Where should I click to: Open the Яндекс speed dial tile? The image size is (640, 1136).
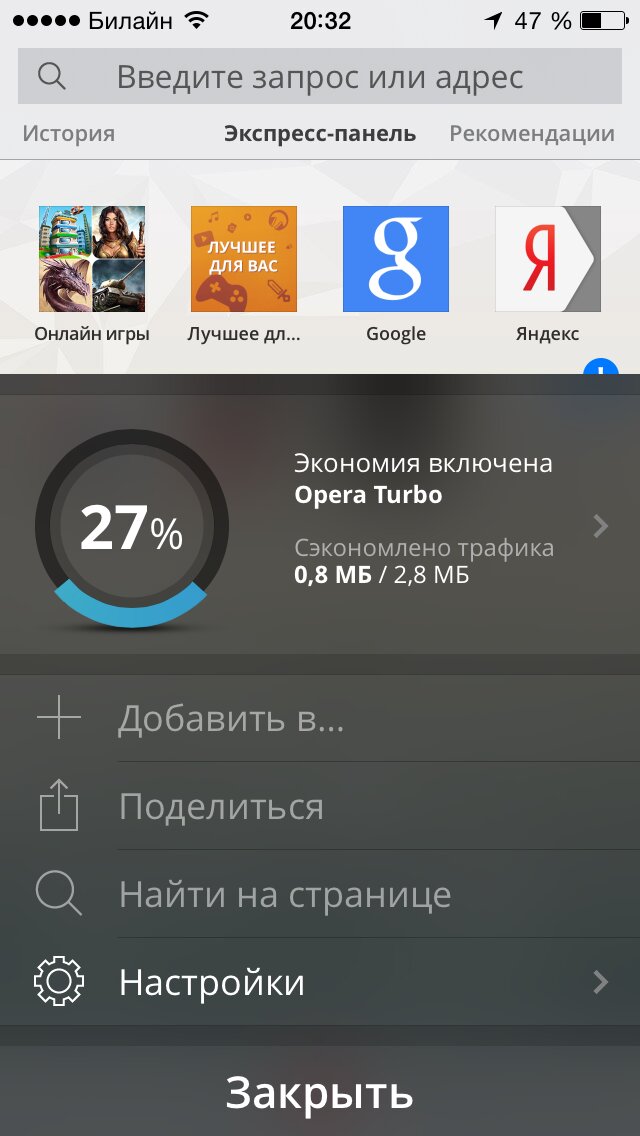(547, 260)
